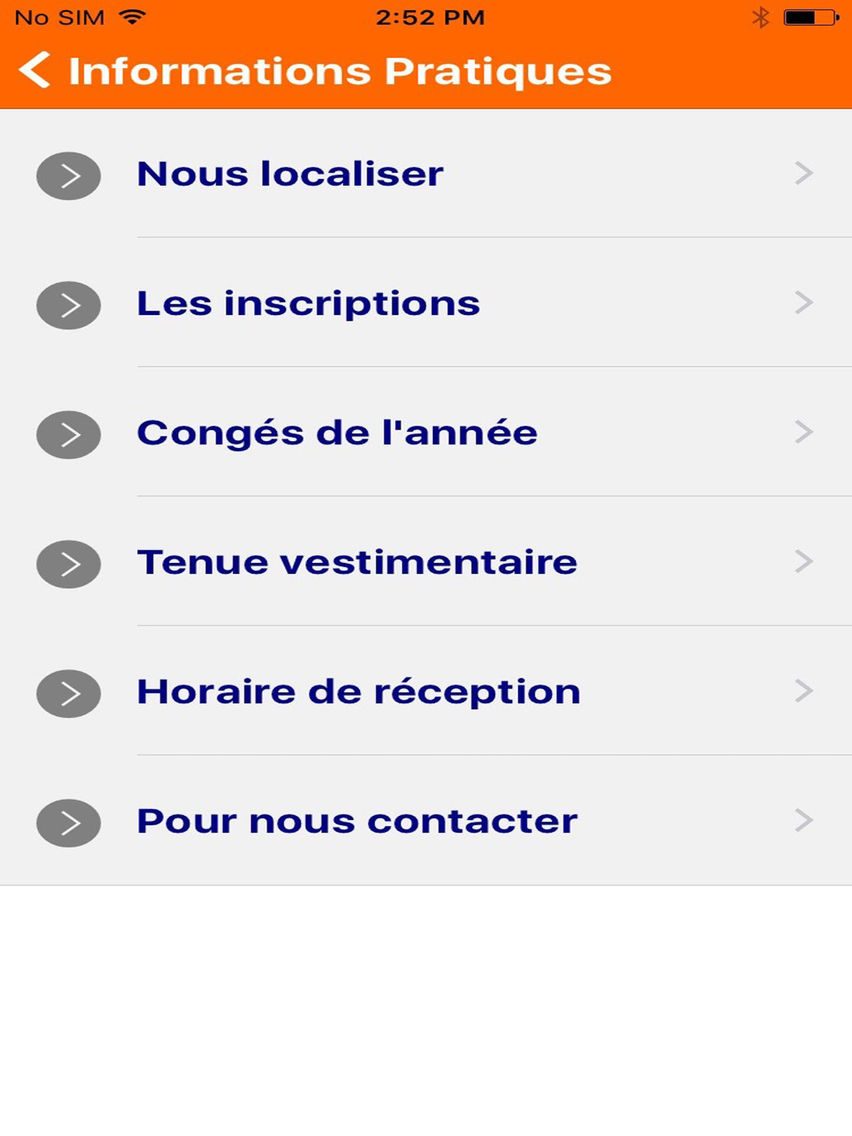Tap the gray arrow icon beside Congés de l'année

(68, 434)
